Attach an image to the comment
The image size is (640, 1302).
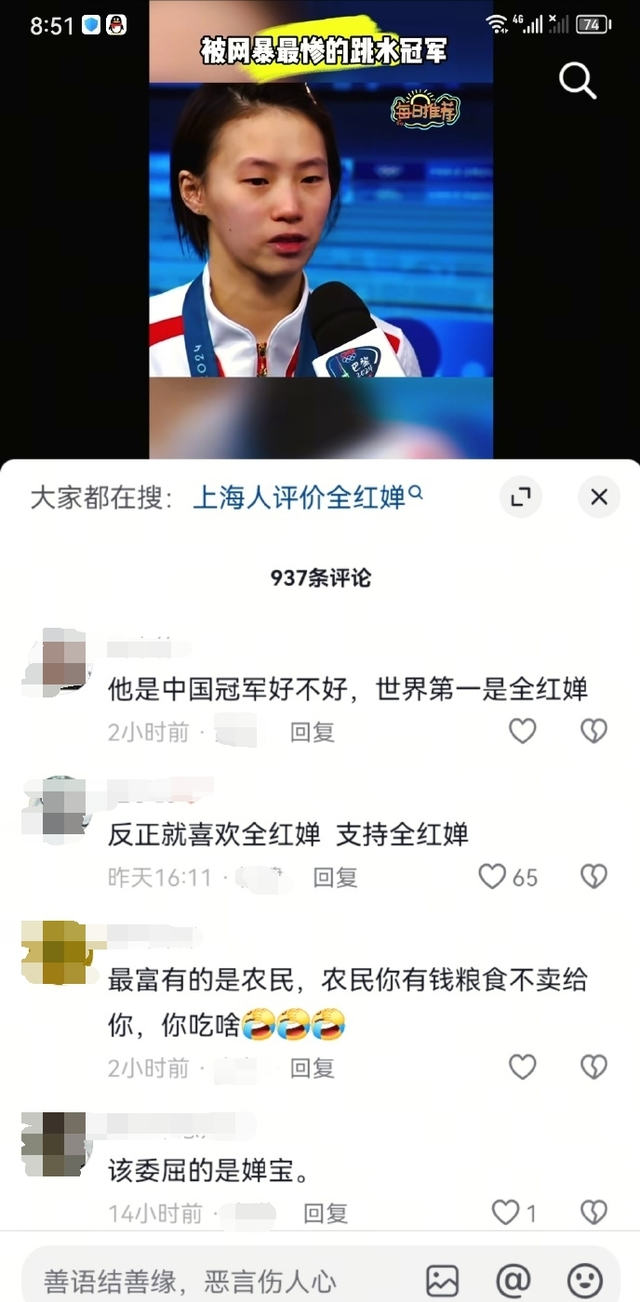point(442,1280)
